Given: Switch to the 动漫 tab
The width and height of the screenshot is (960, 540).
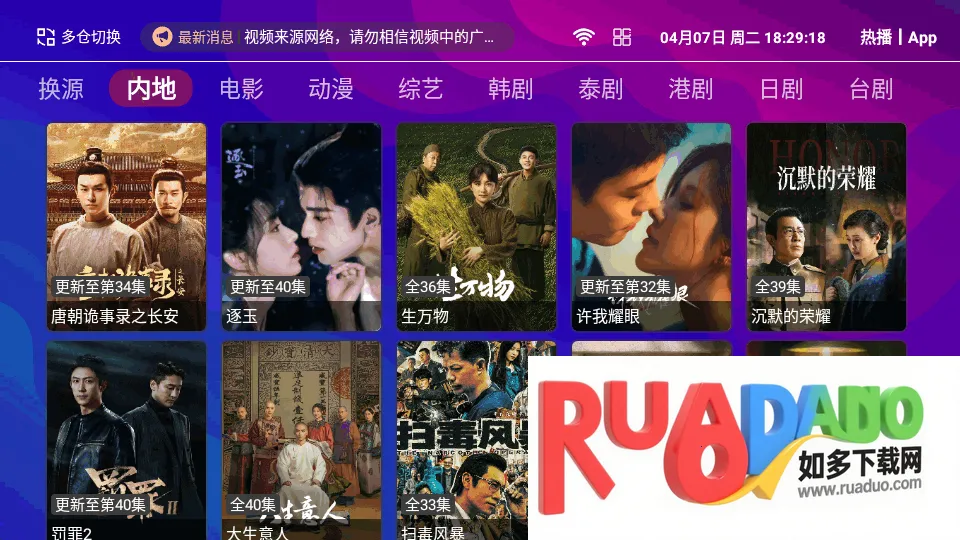Looking at the screenshot, I should tap(331, 89).
